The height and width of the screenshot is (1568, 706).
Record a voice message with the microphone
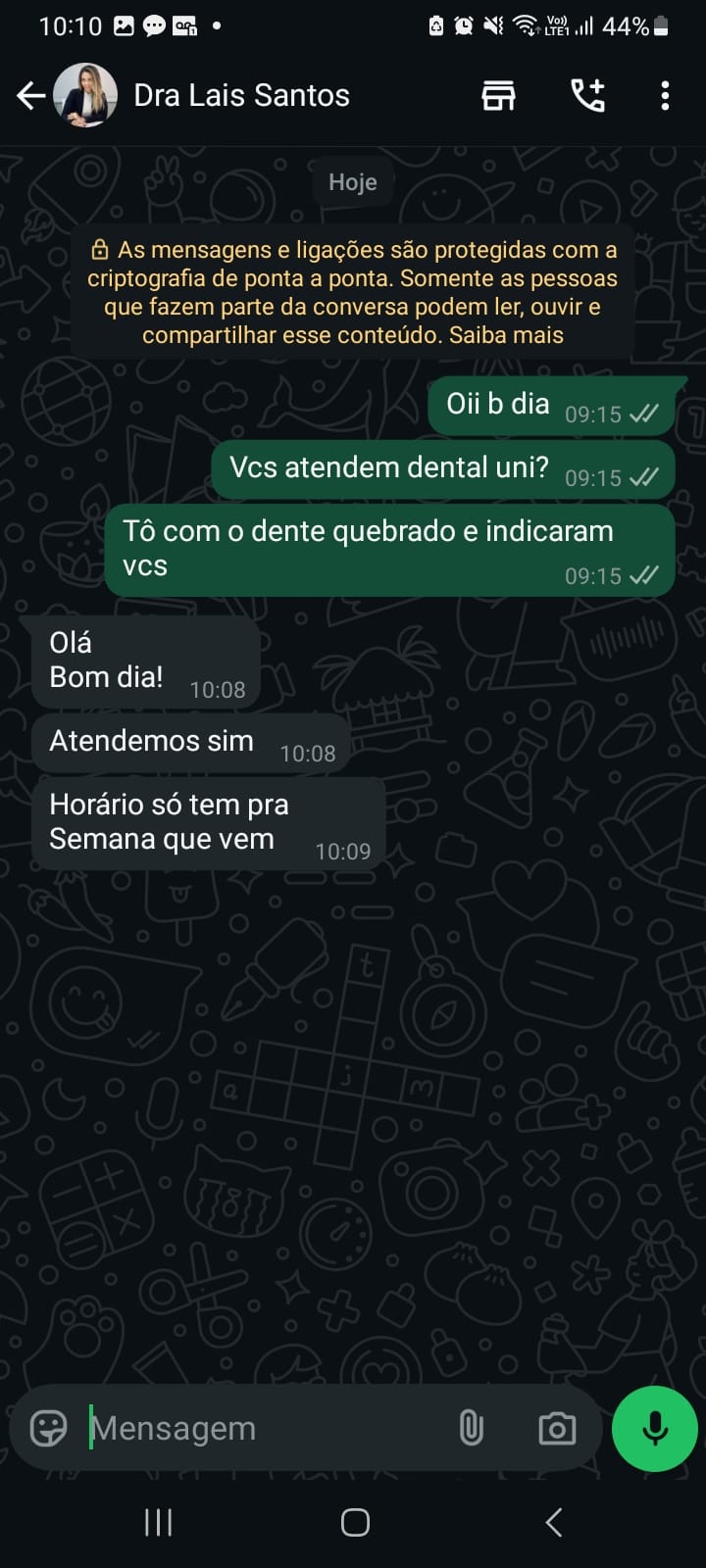pos(654,1428)
